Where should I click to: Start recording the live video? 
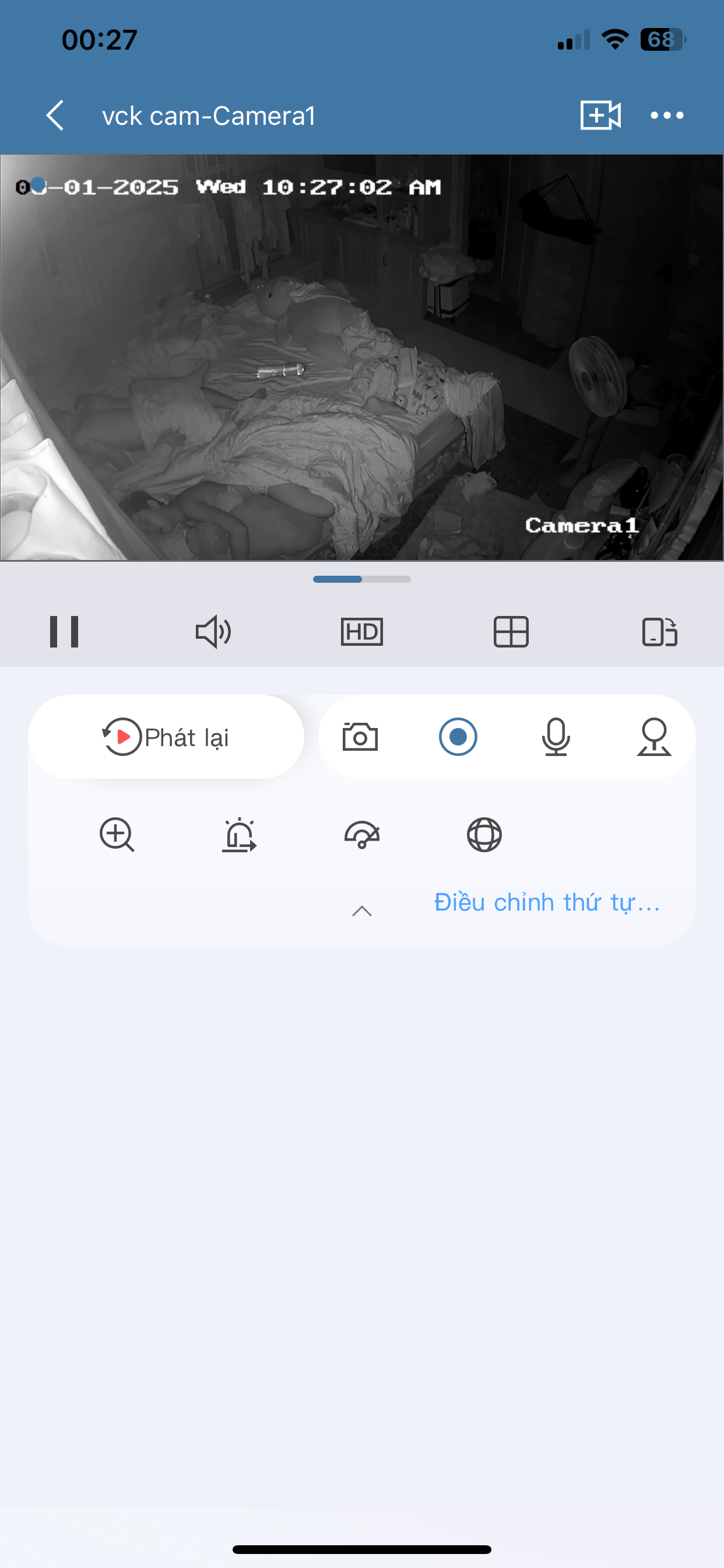(x=458, y=737)
